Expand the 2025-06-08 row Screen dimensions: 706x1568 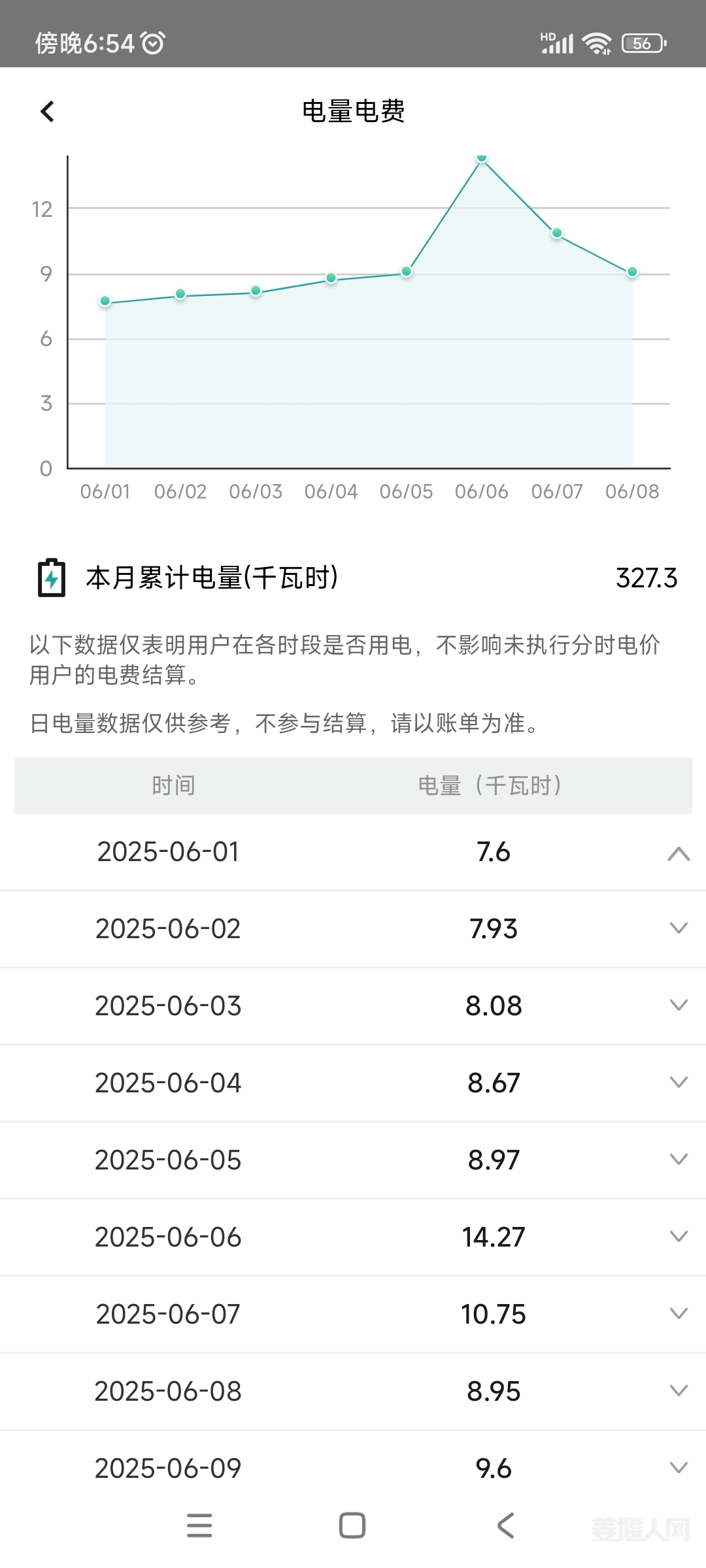[679, 1391]
